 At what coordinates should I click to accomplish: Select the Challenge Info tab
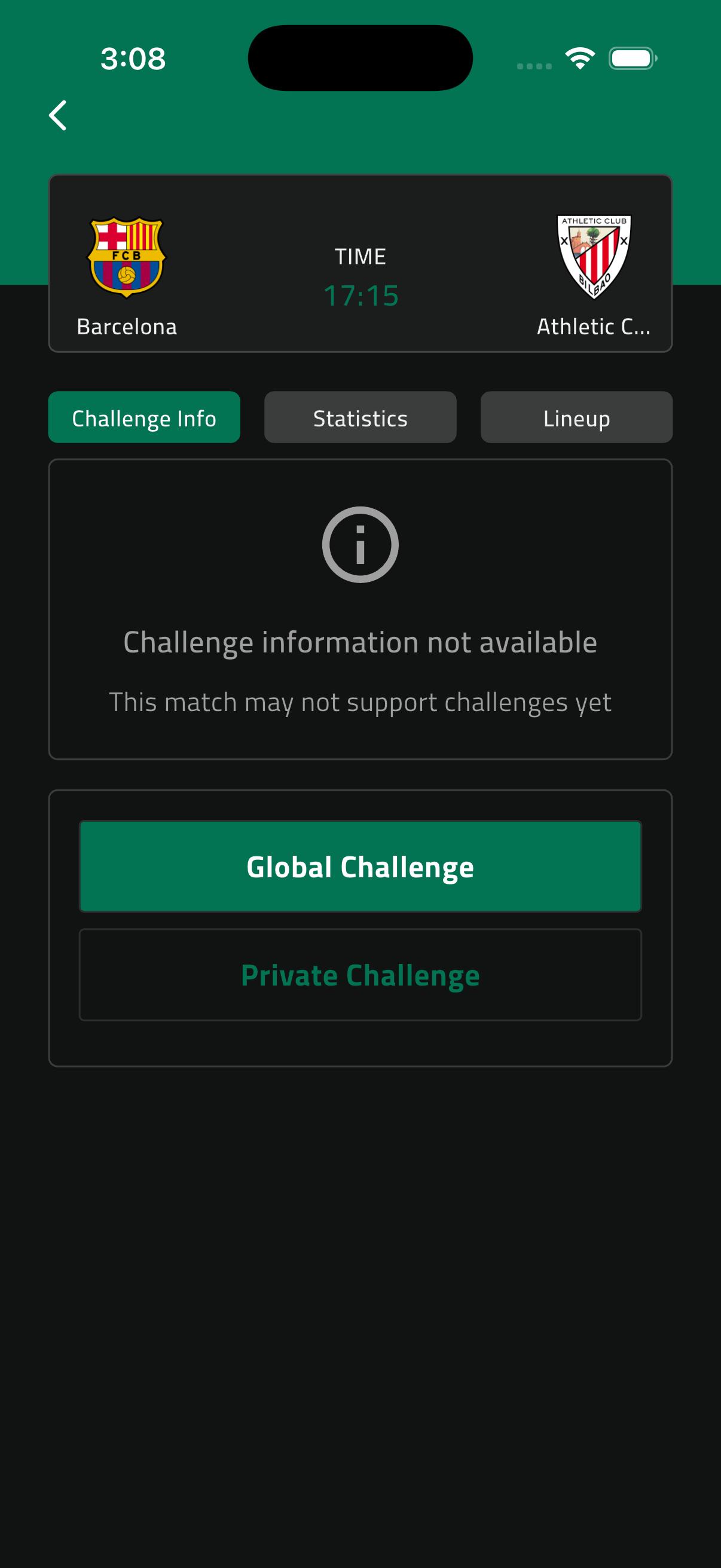[143, 417]
